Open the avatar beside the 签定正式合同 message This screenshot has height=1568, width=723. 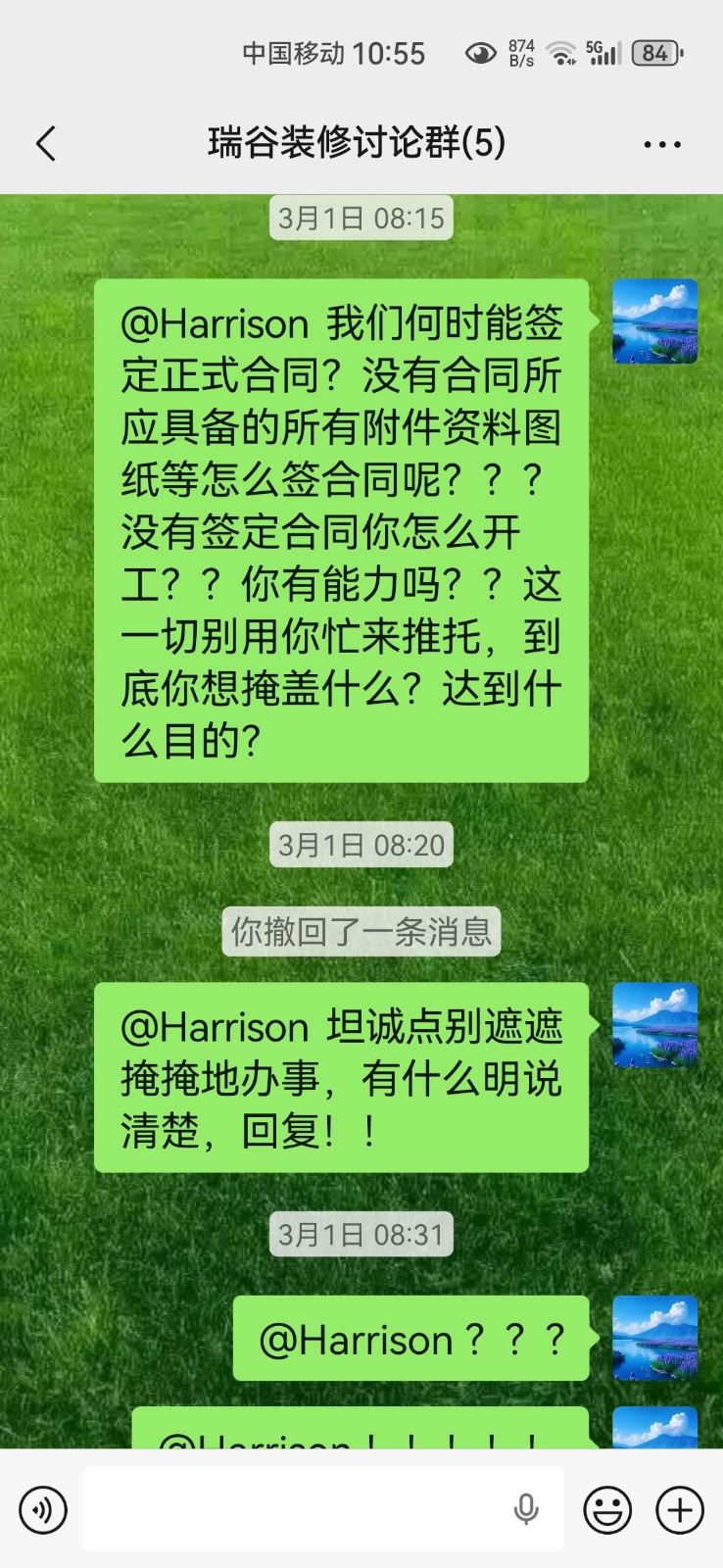pos(654,321)
